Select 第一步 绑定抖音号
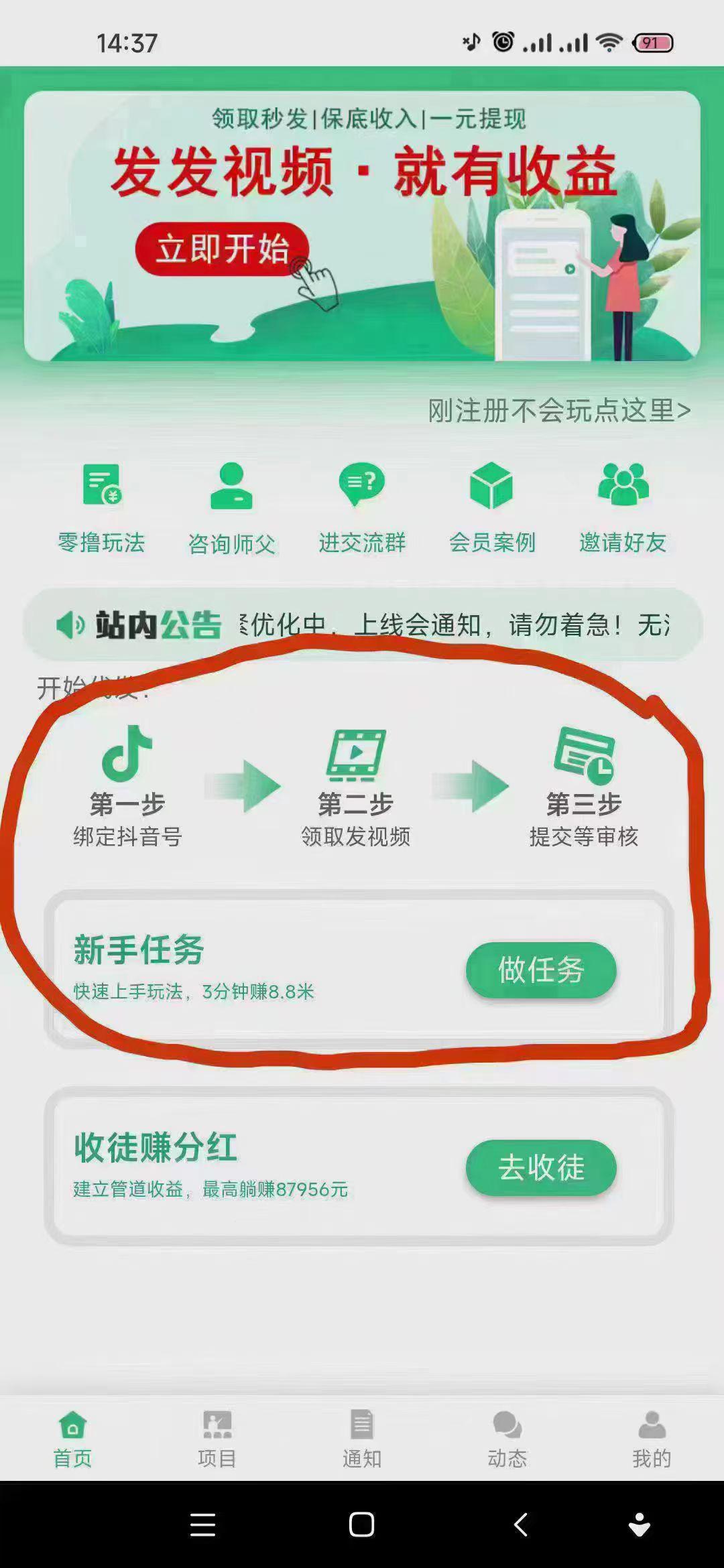Image resolution: width=724 pixels, height=1568 pixels. pos(127,786)
